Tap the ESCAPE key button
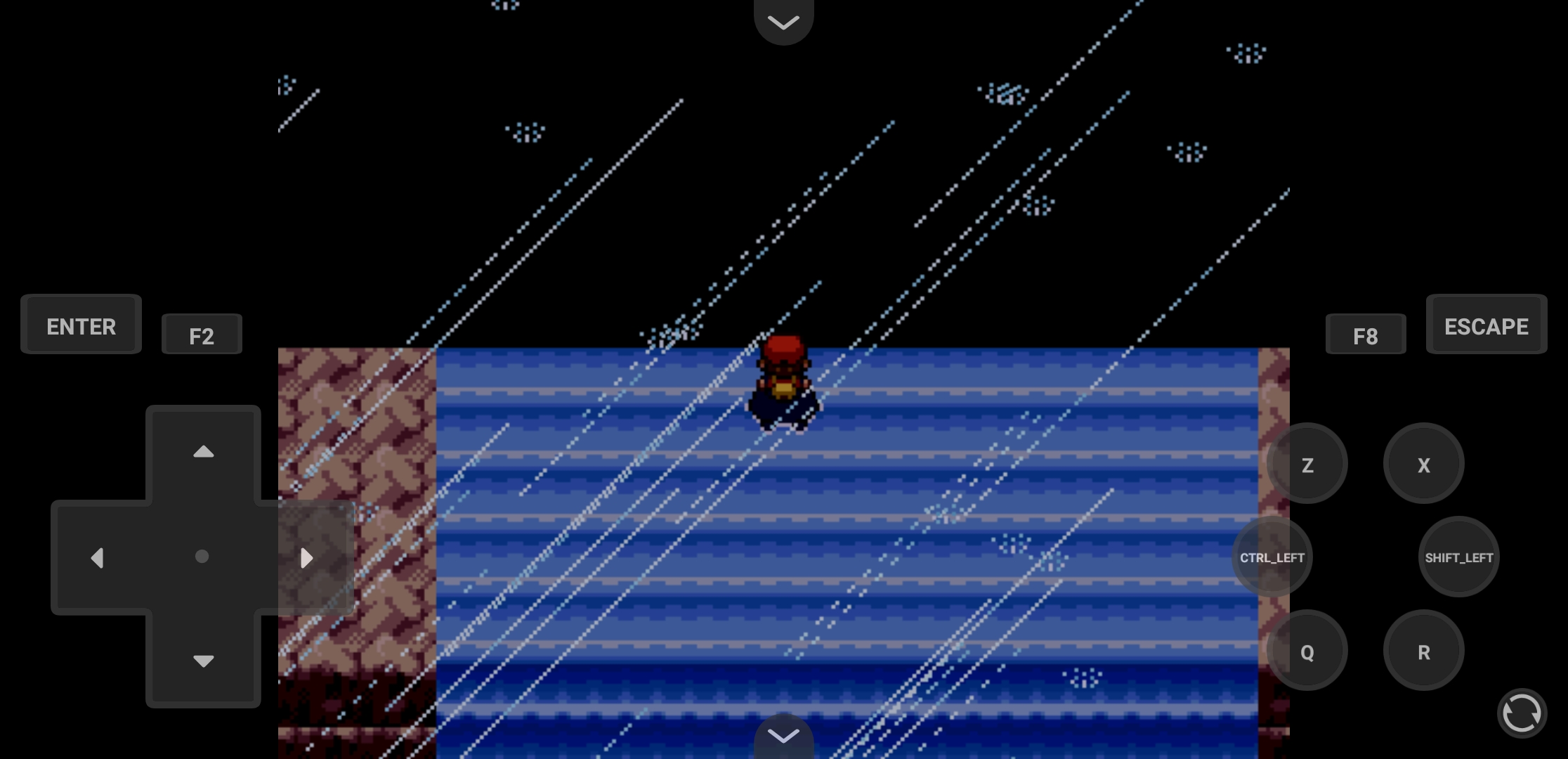Viewport: 1568px width, 759px height. pos(1486,326)
